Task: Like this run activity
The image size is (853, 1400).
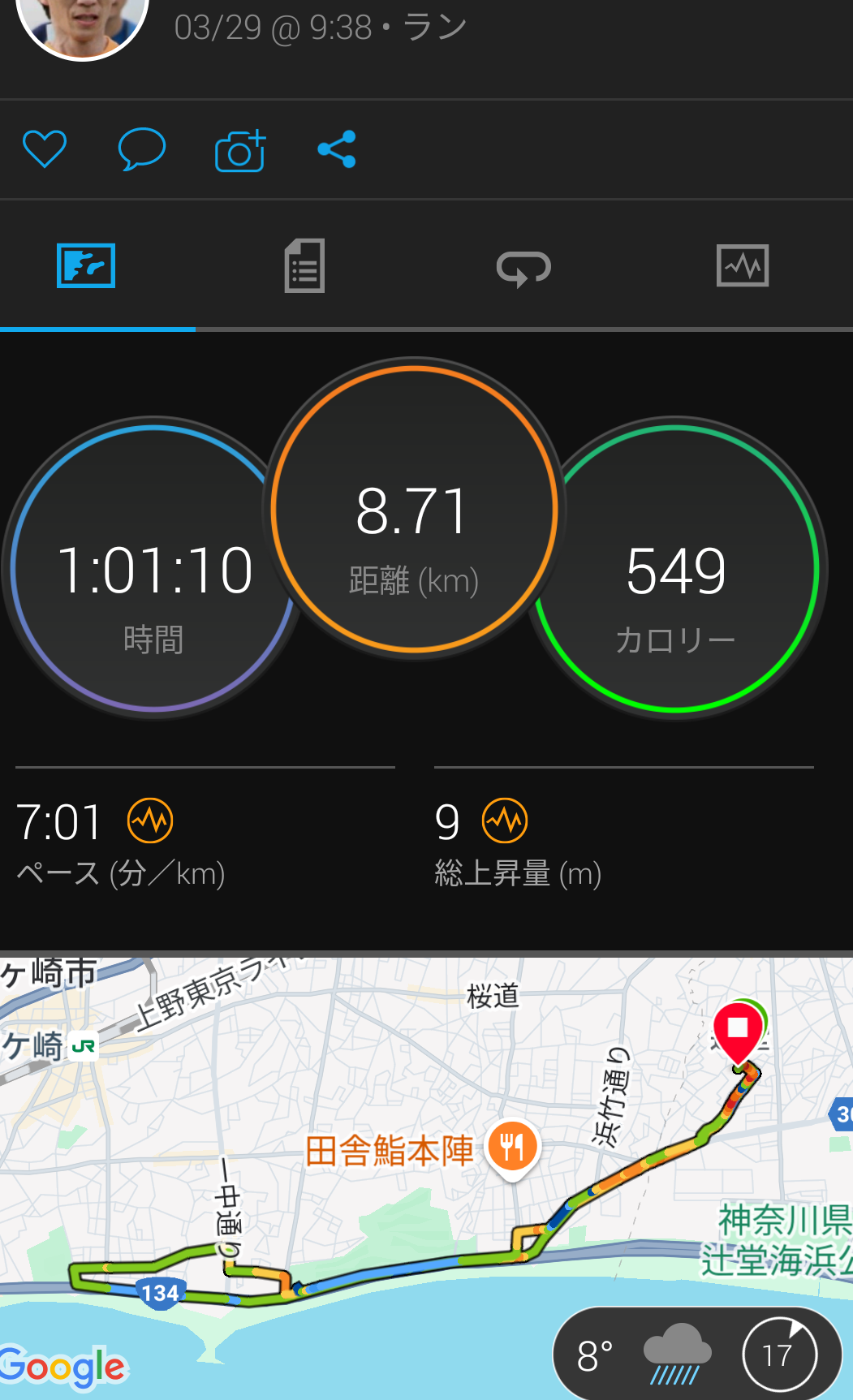Action: pyautogui.click(x=44, y=149)
